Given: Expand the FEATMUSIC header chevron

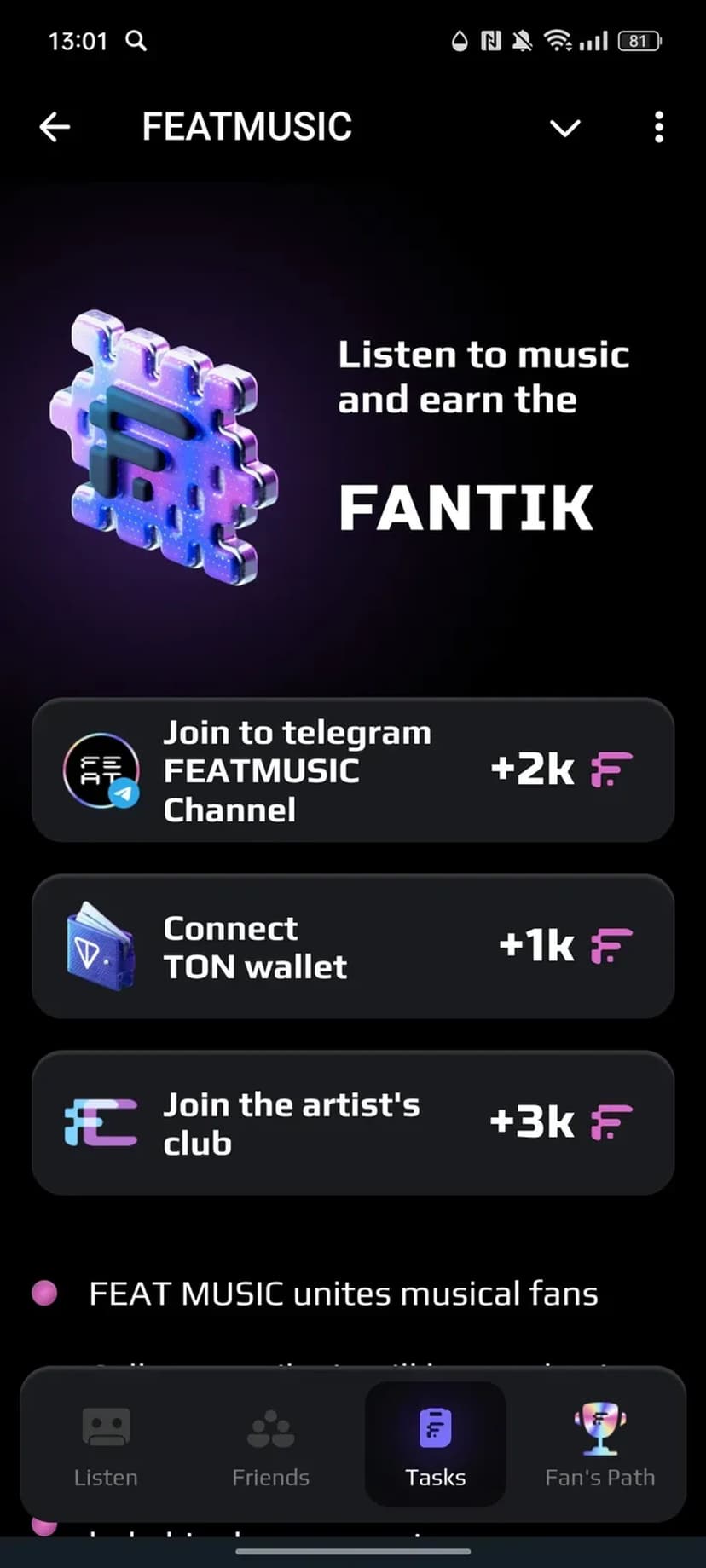Looking at the screenshot, I should 564,128.
